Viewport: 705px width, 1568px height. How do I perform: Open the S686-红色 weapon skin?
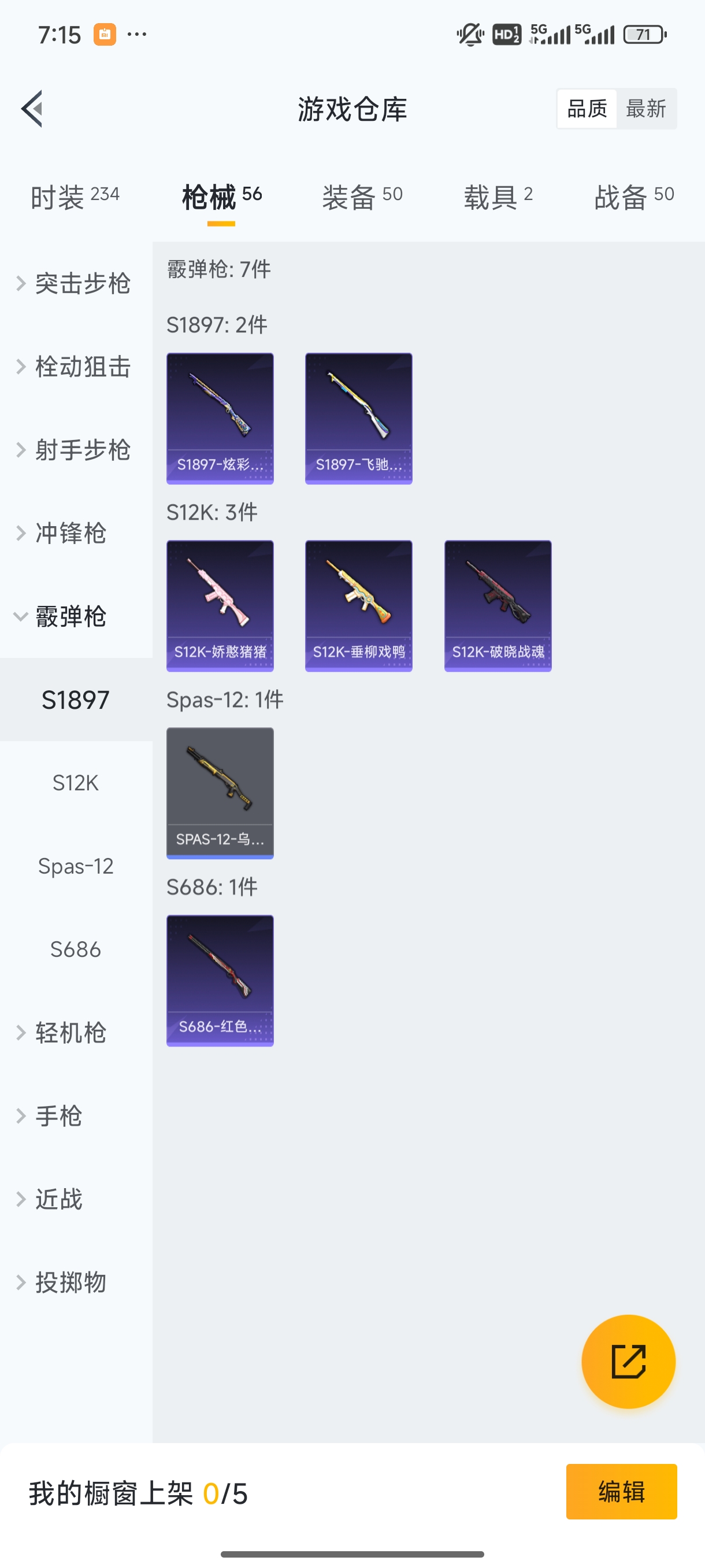click(220, 979)
